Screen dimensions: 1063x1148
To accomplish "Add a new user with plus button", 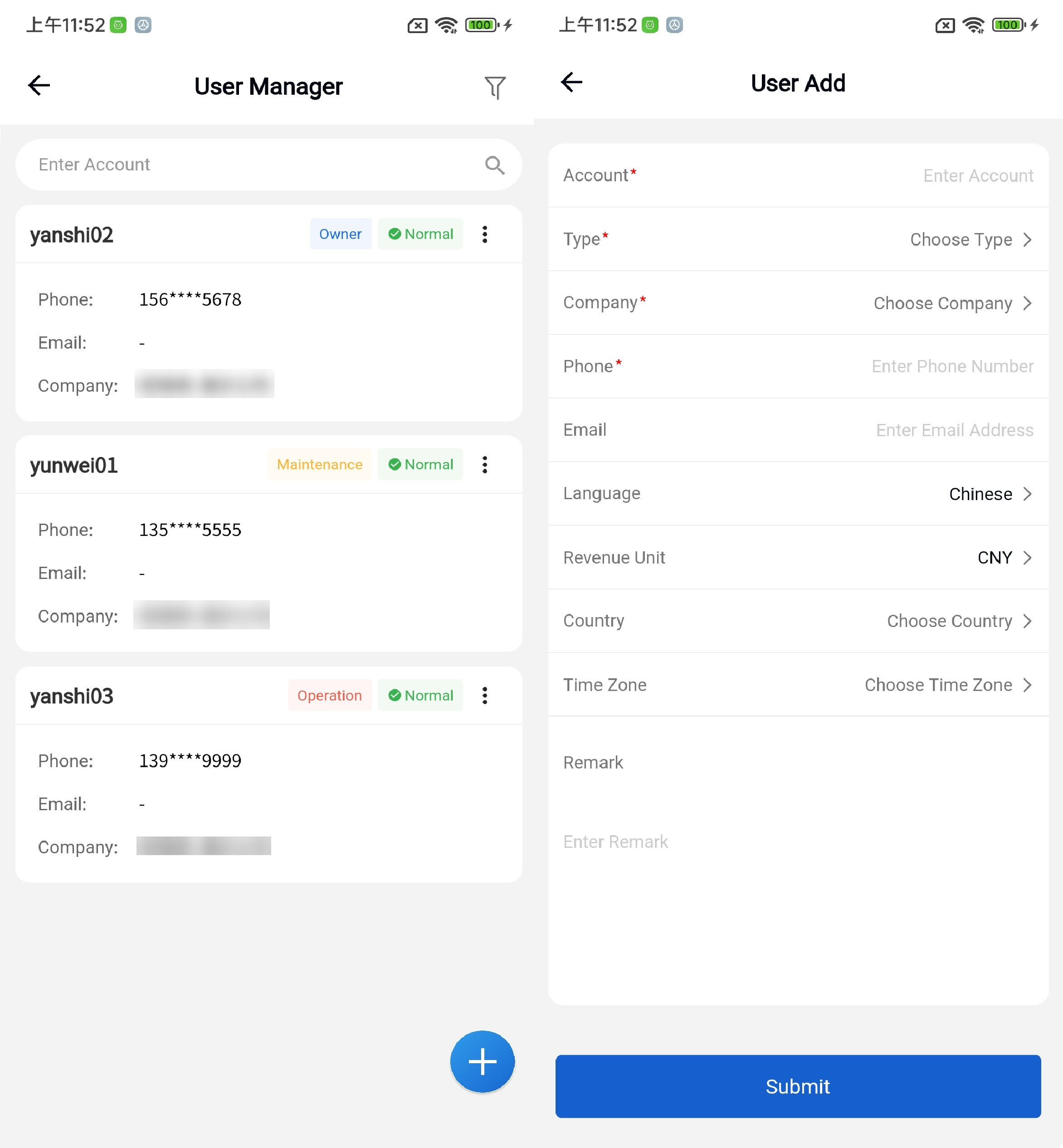I will pyautogui.click(x=482, y=1061).
